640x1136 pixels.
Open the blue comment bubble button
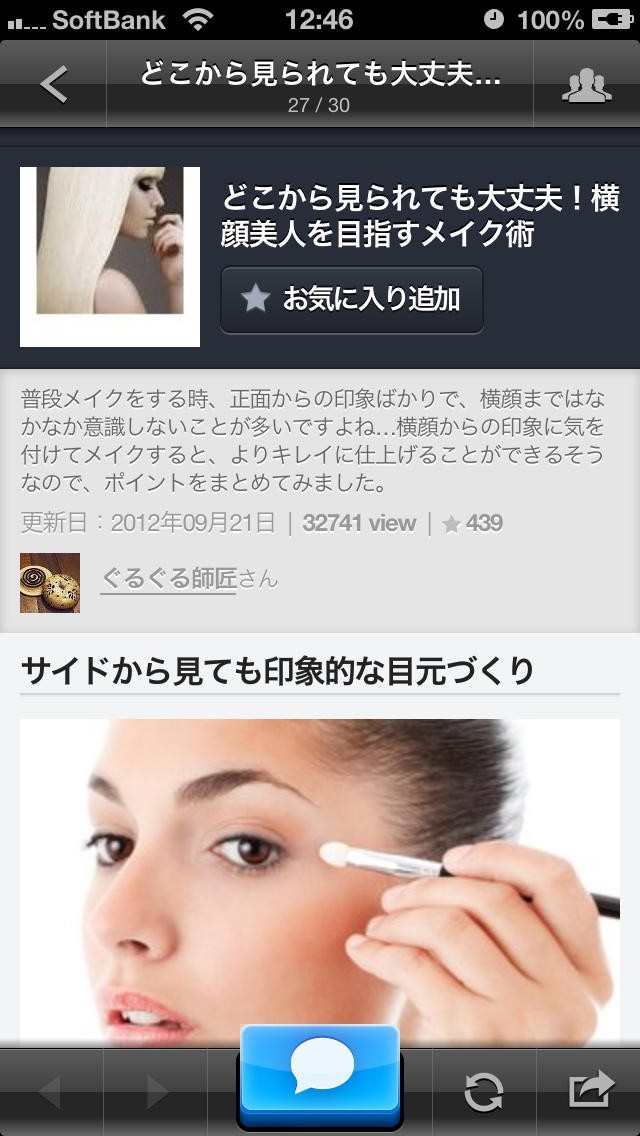(320, 1075)
